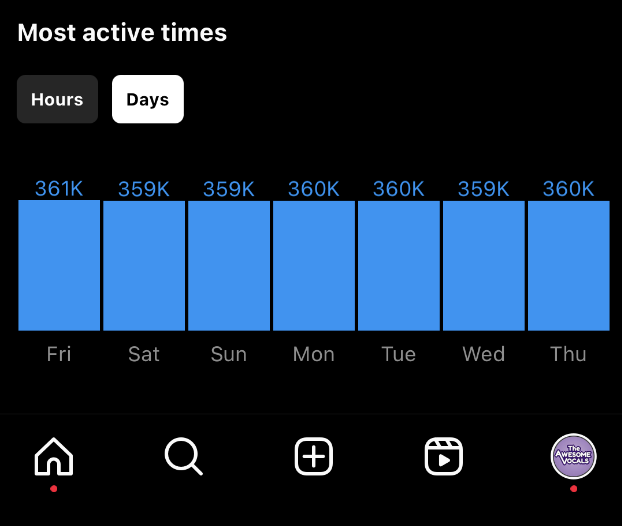Open The Awesome Vocals profile tab
This screenshot has width=622, height=526.
[x=574, y=456]
